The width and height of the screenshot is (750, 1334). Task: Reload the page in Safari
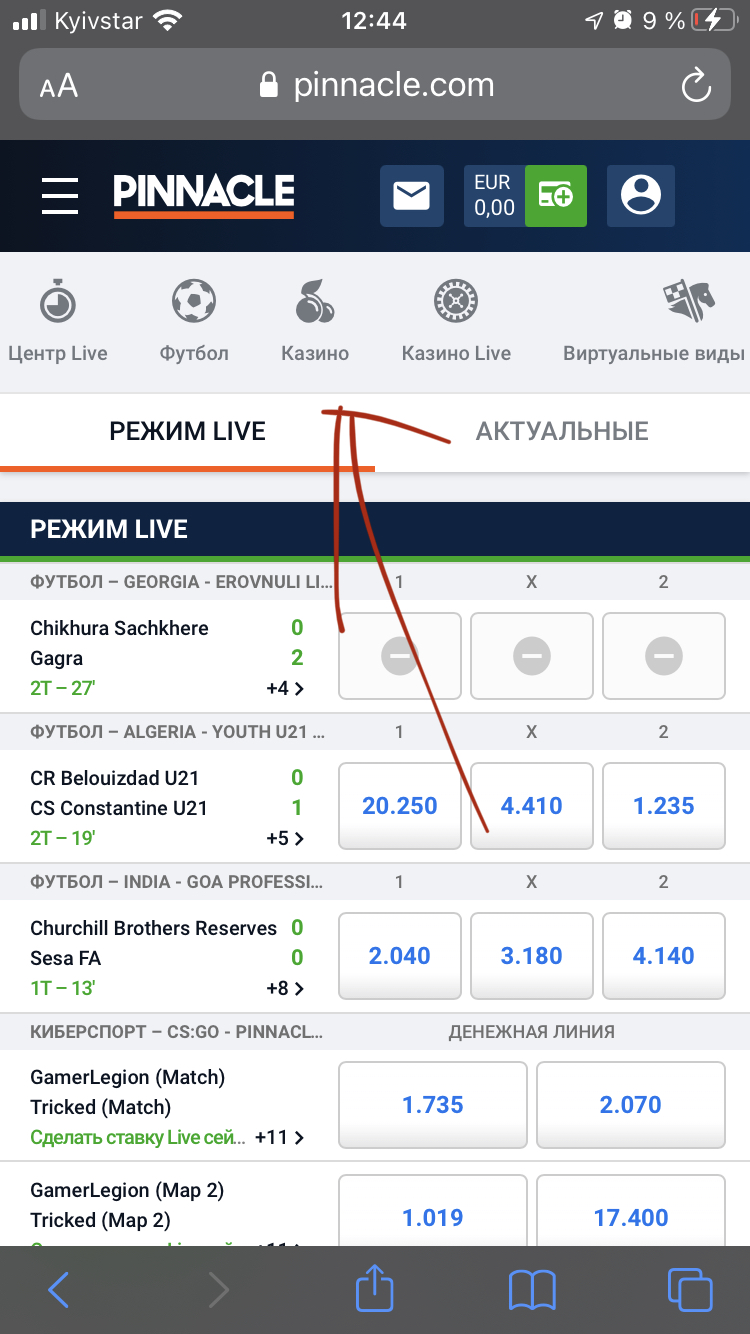tap(696, 85)
